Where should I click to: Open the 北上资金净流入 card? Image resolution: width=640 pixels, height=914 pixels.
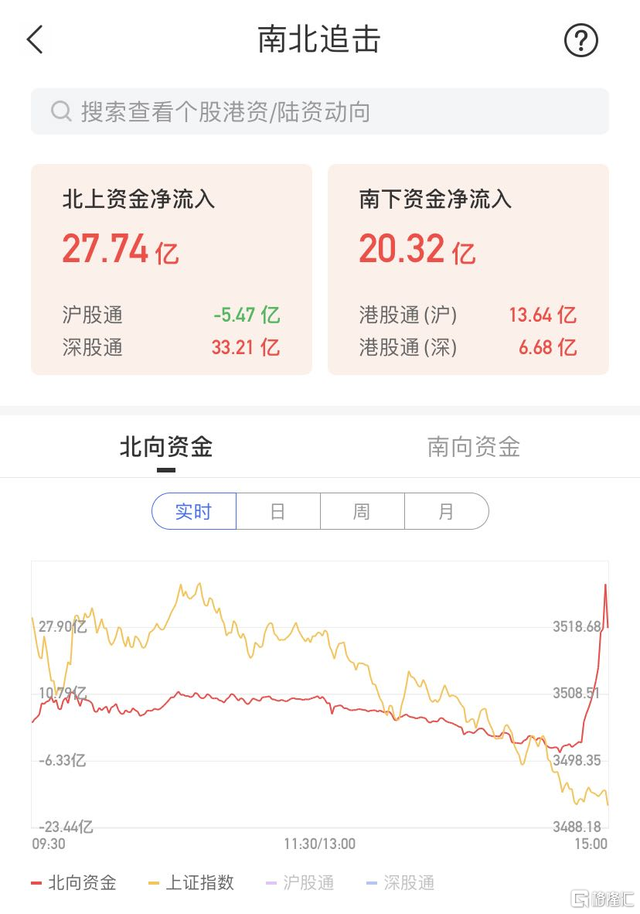(x=171, y=269)
